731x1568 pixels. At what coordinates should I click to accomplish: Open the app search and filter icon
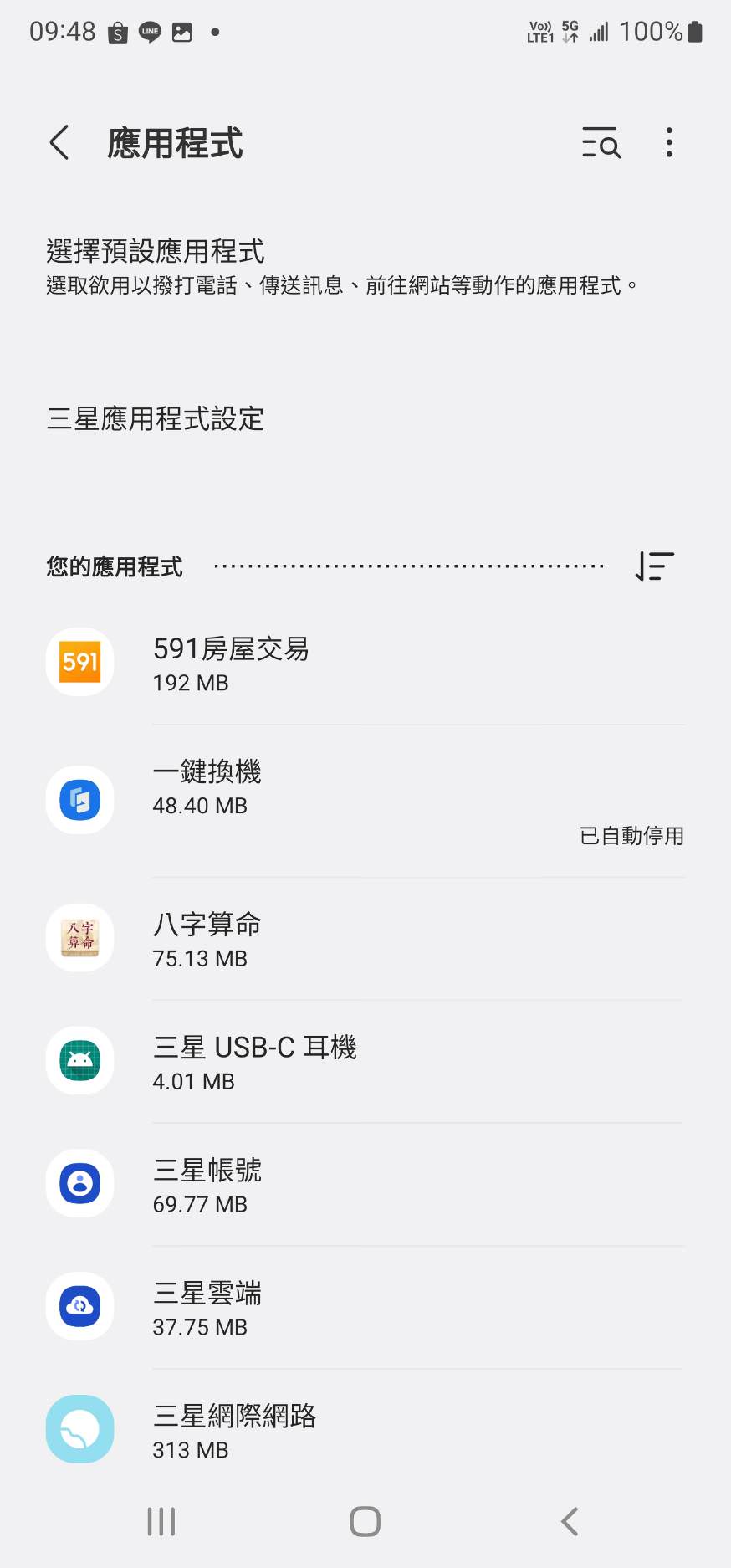click(601, 143)
